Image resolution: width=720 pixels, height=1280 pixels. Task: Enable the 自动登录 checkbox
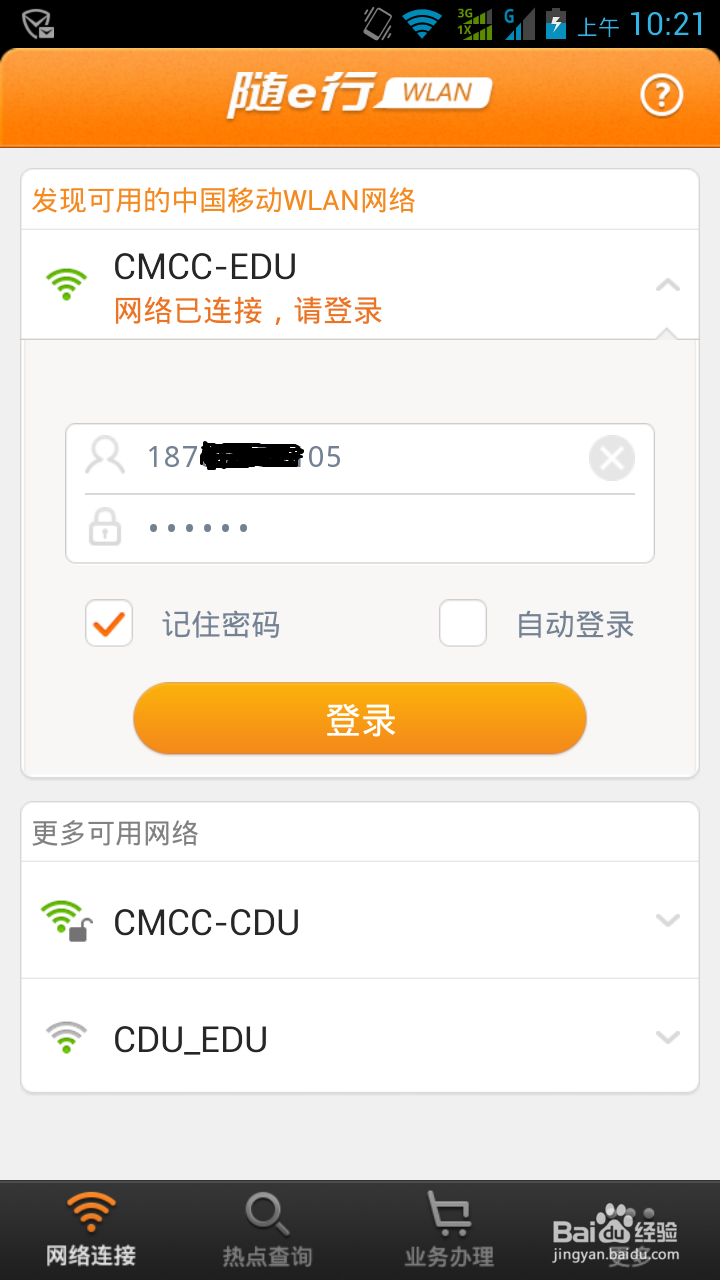click(463, 624)
